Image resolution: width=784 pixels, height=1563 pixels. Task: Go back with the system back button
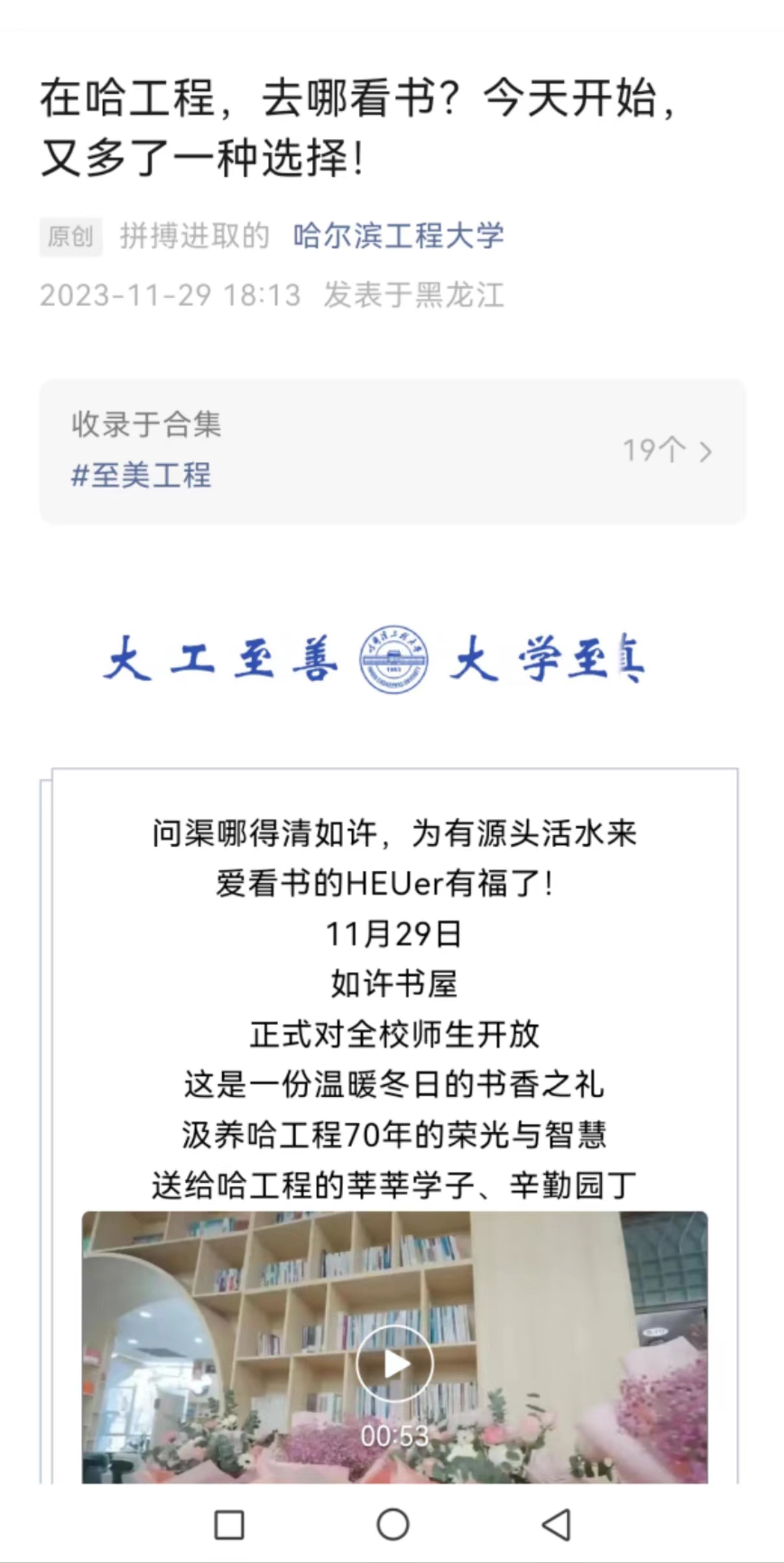556,1524
